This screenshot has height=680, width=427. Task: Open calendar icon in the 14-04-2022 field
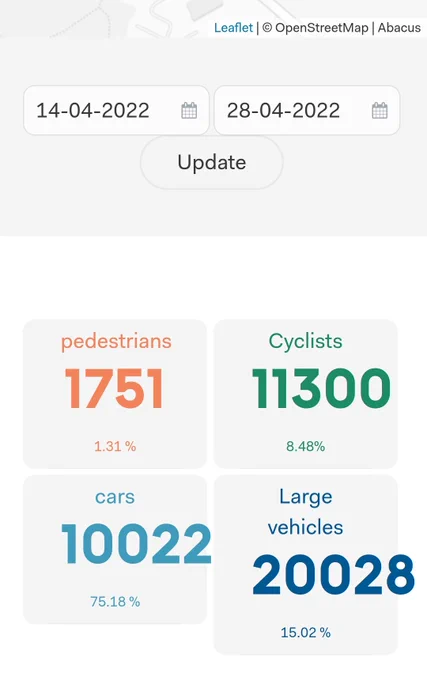pyautogui.click(x=189, y=111)
